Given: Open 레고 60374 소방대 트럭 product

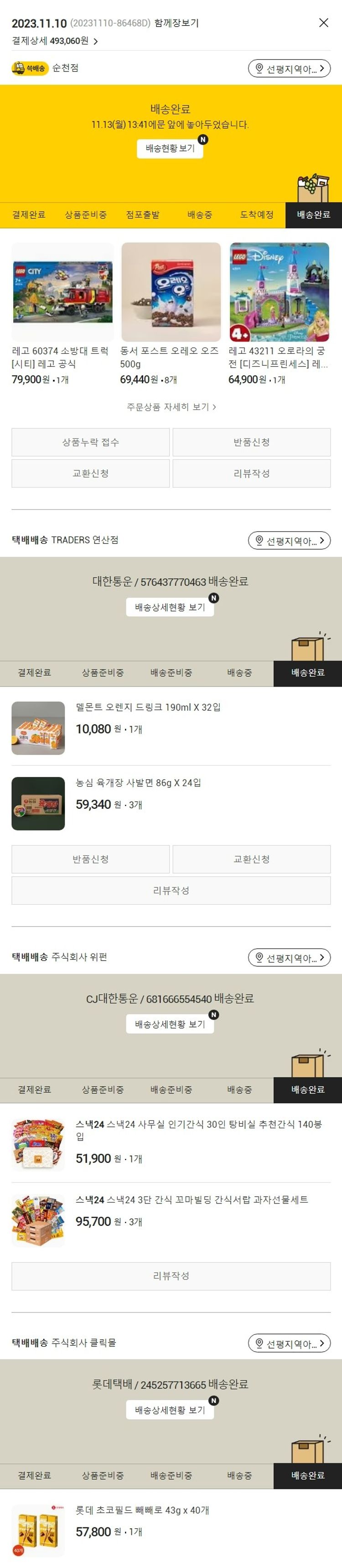Looking at the screenshot, I should (62, 292).
